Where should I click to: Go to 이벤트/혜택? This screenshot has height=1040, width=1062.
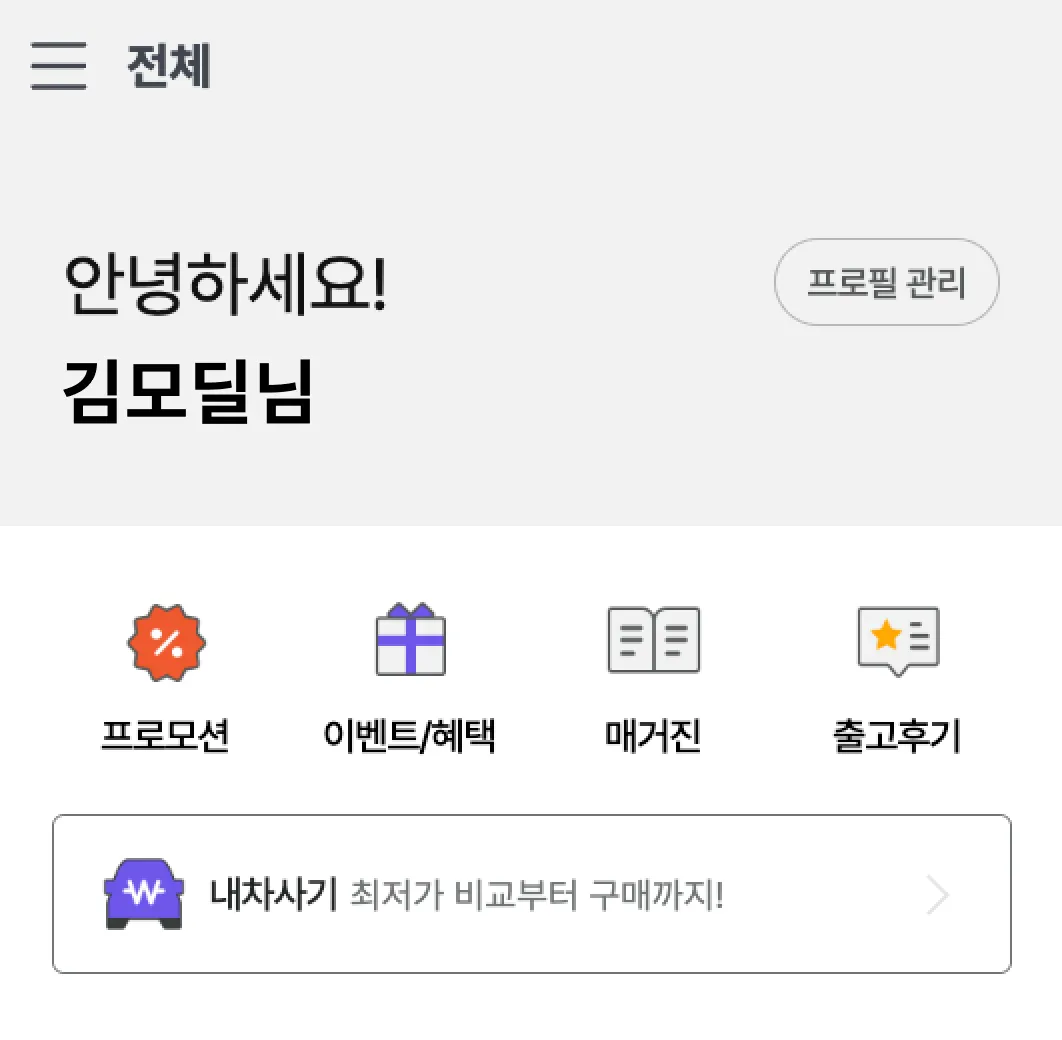click(x=410, y=678)
